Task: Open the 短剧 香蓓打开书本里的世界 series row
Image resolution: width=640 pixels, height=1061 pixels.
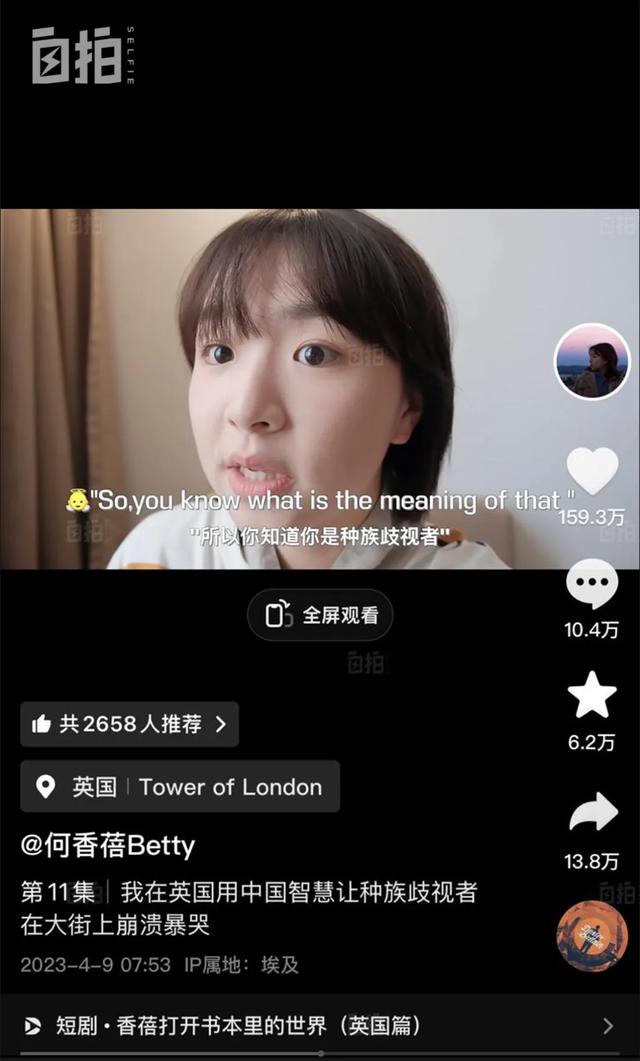Action: coord(320,1025)
